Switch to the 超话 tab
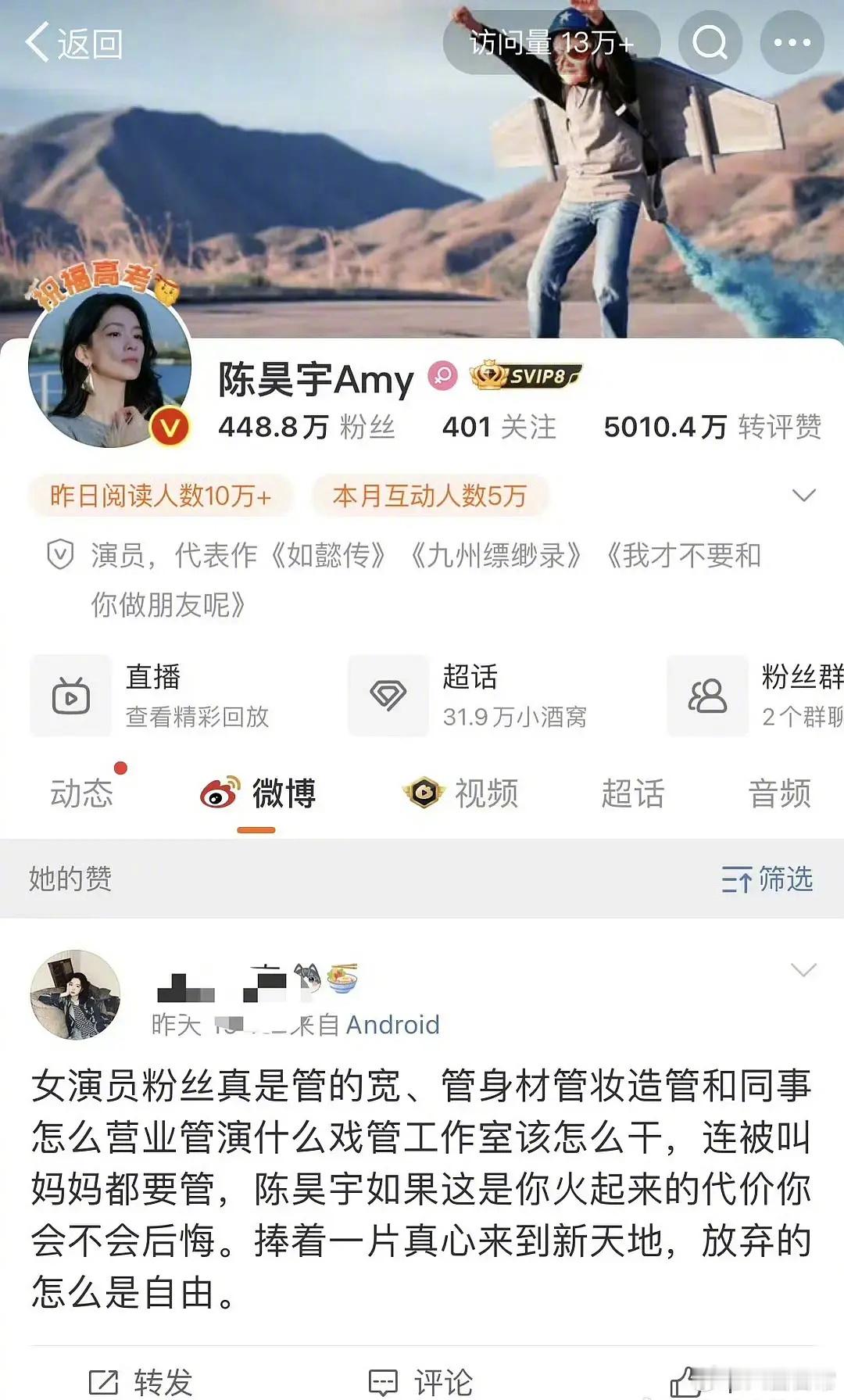This screenshot has width=844, height=1400. [632, 793]
